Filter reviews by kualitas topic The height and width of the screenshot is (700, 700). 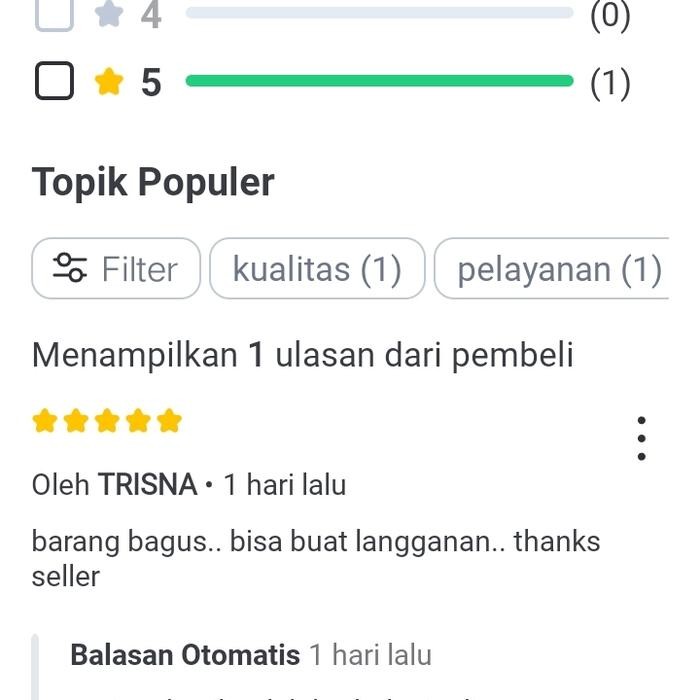[317, 269]
